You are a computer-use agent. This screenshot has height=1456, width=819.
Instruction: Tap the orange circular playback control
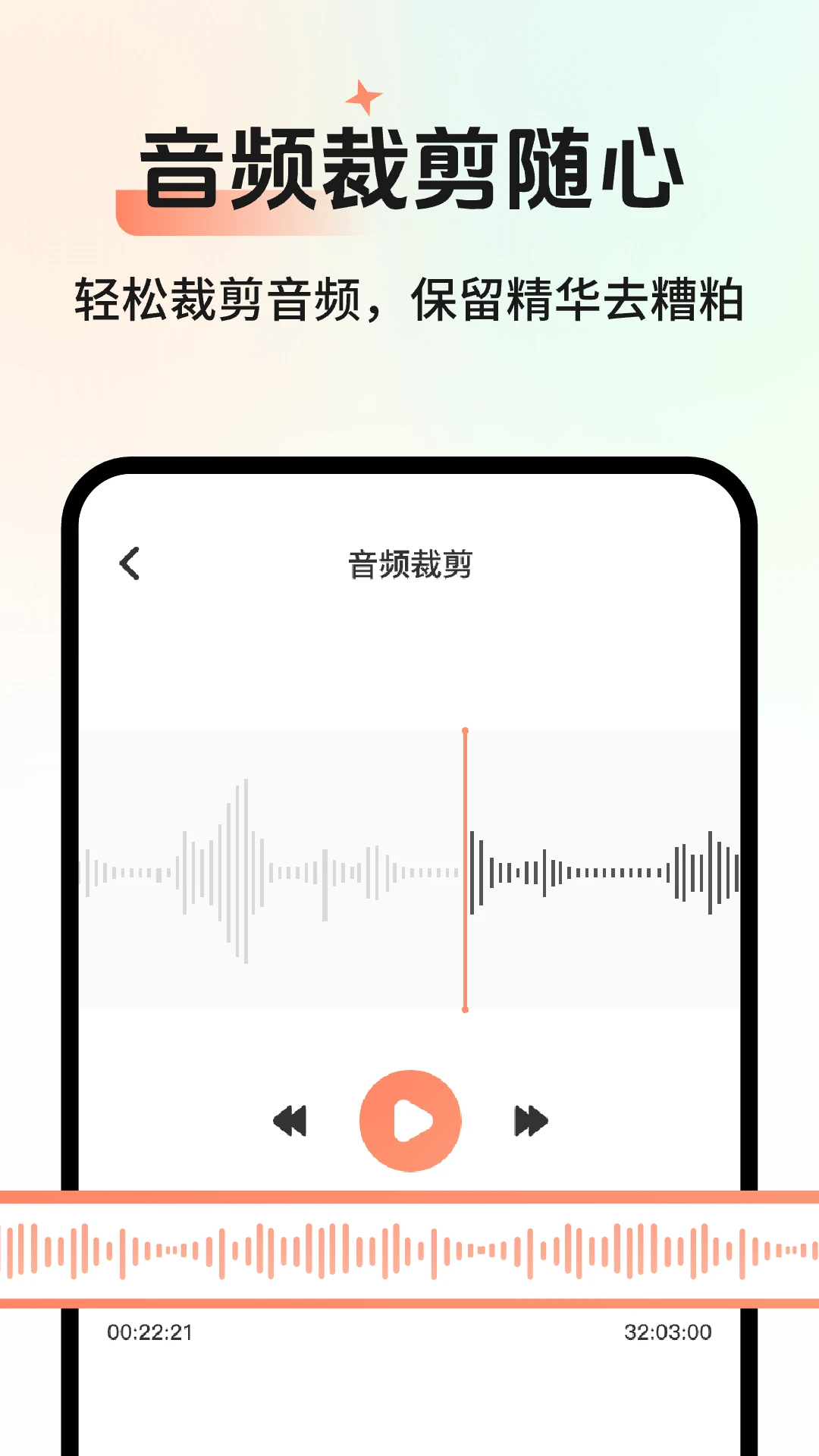410,1120
